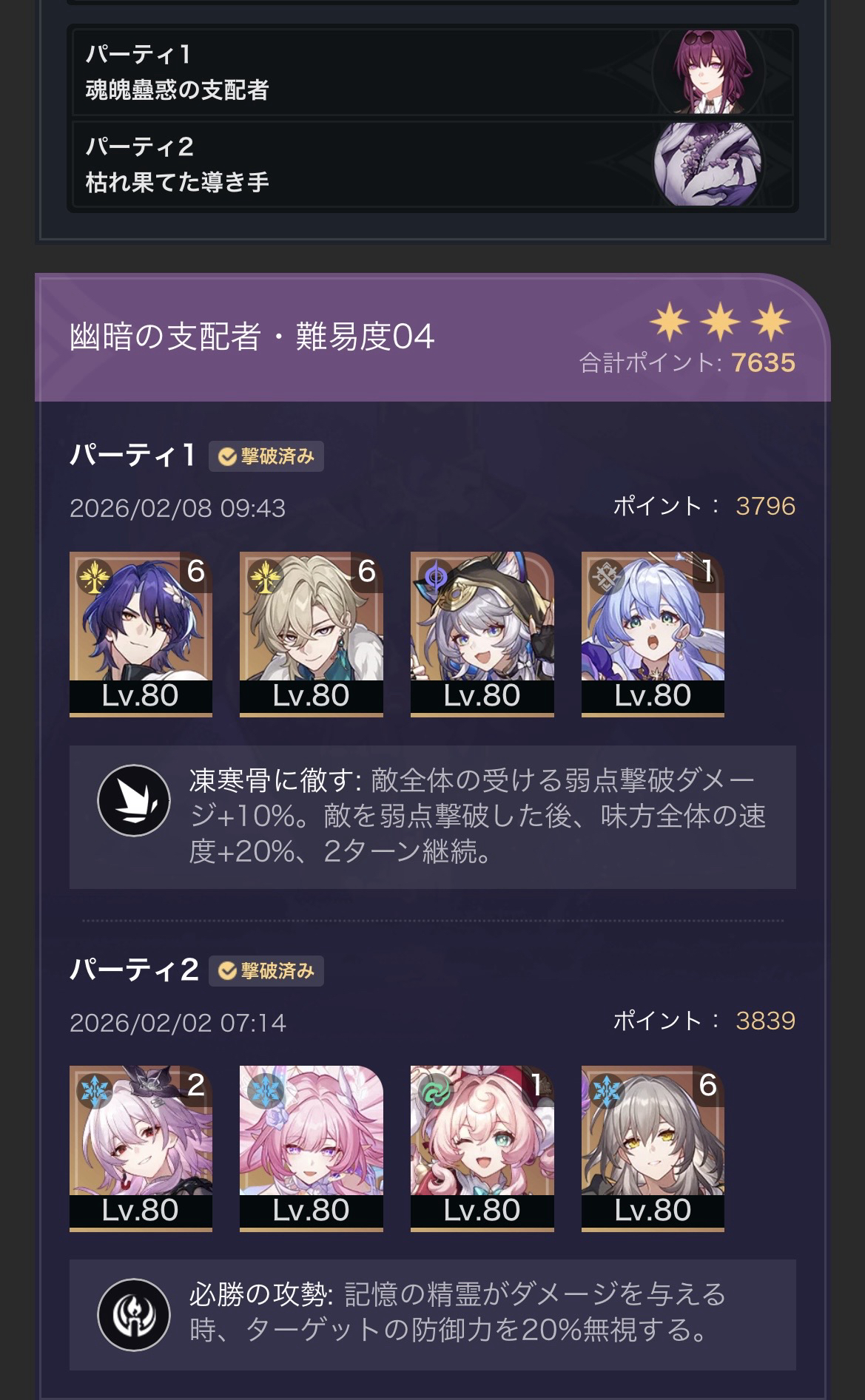865x1400 pixels.
Task: Tap the 凍寒骨に徹す buff icon
Action: coord(134,800)
